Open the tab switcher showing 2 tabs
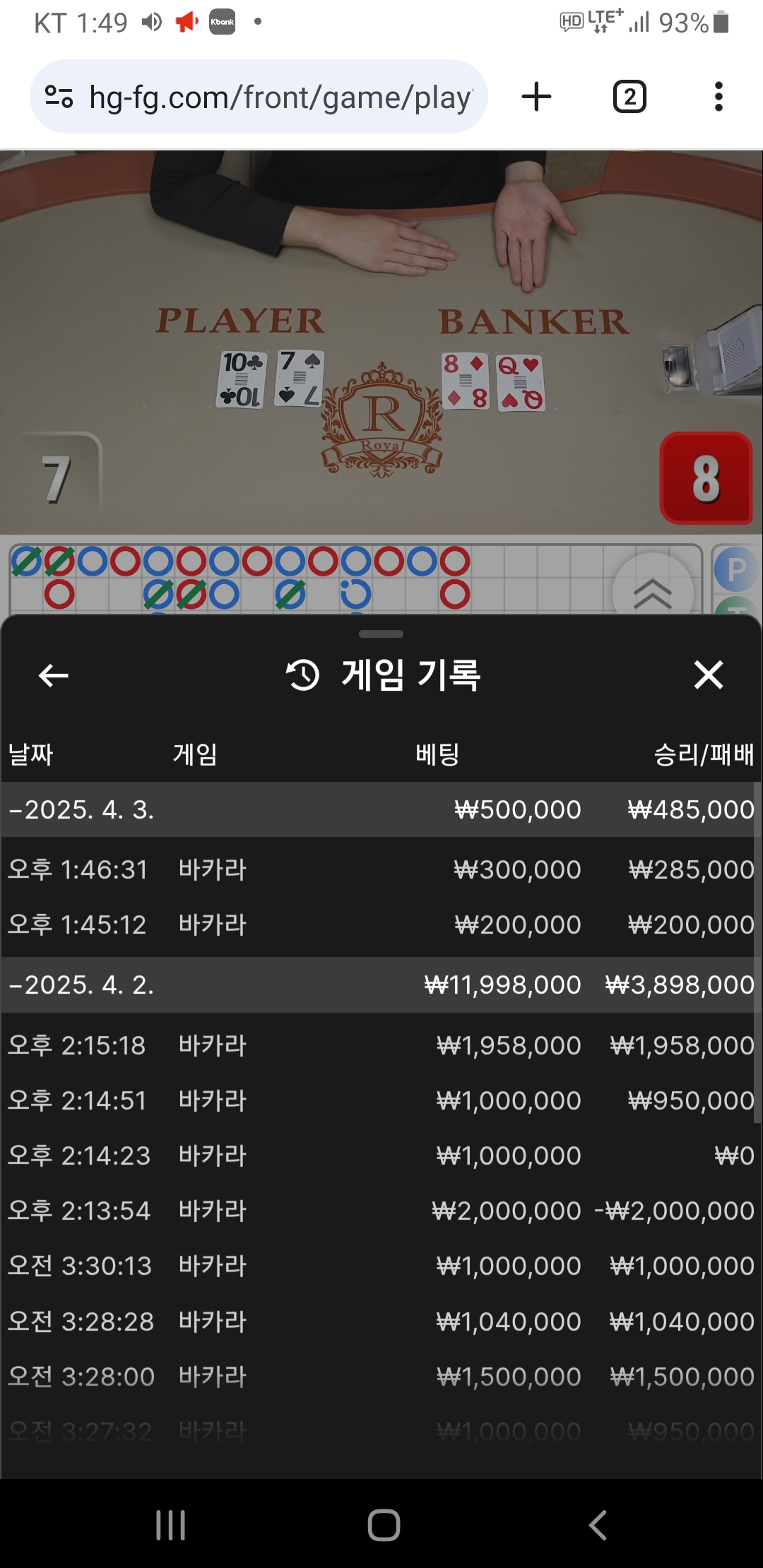This screenshot has width=763, height=1568. [629, 97]
